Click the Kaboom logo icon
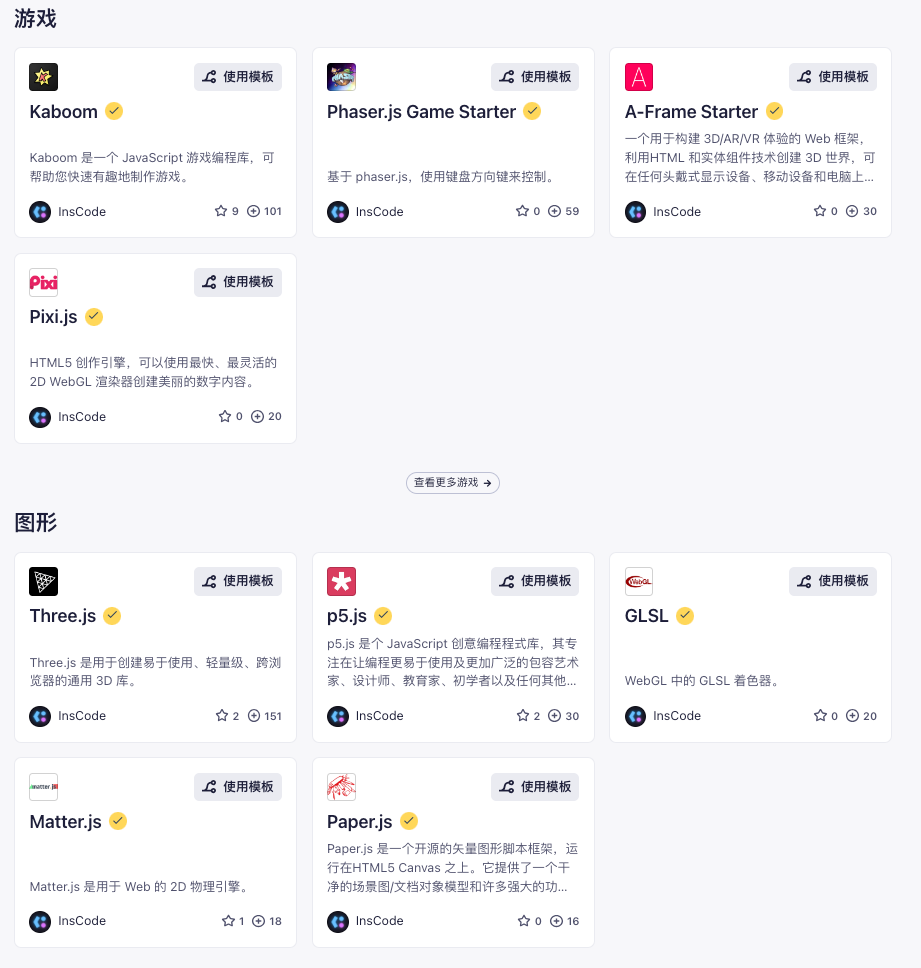 coord(43,77)
